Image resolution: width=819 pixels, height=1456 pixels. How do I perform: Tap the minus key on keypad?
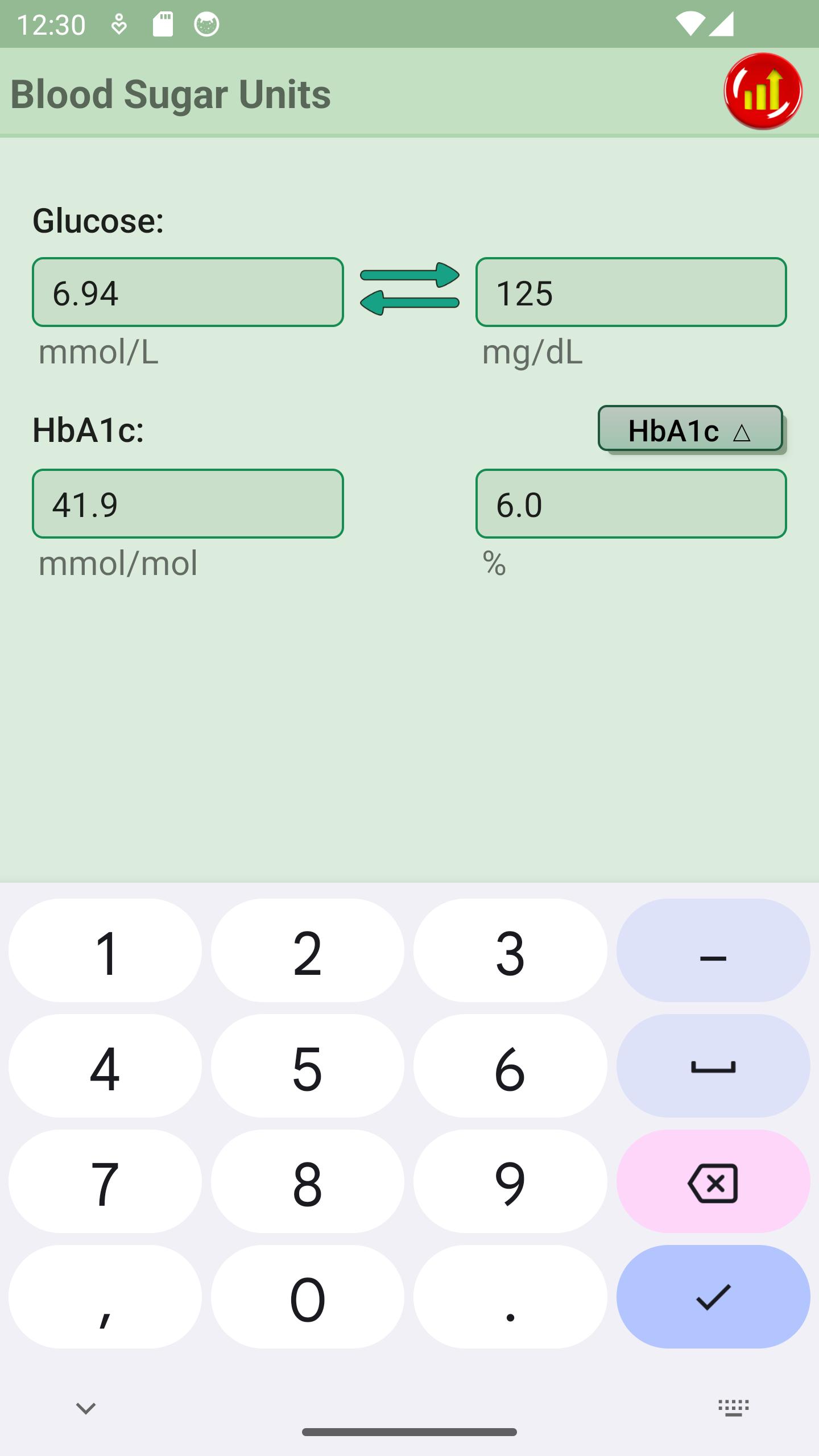(713, 951)
